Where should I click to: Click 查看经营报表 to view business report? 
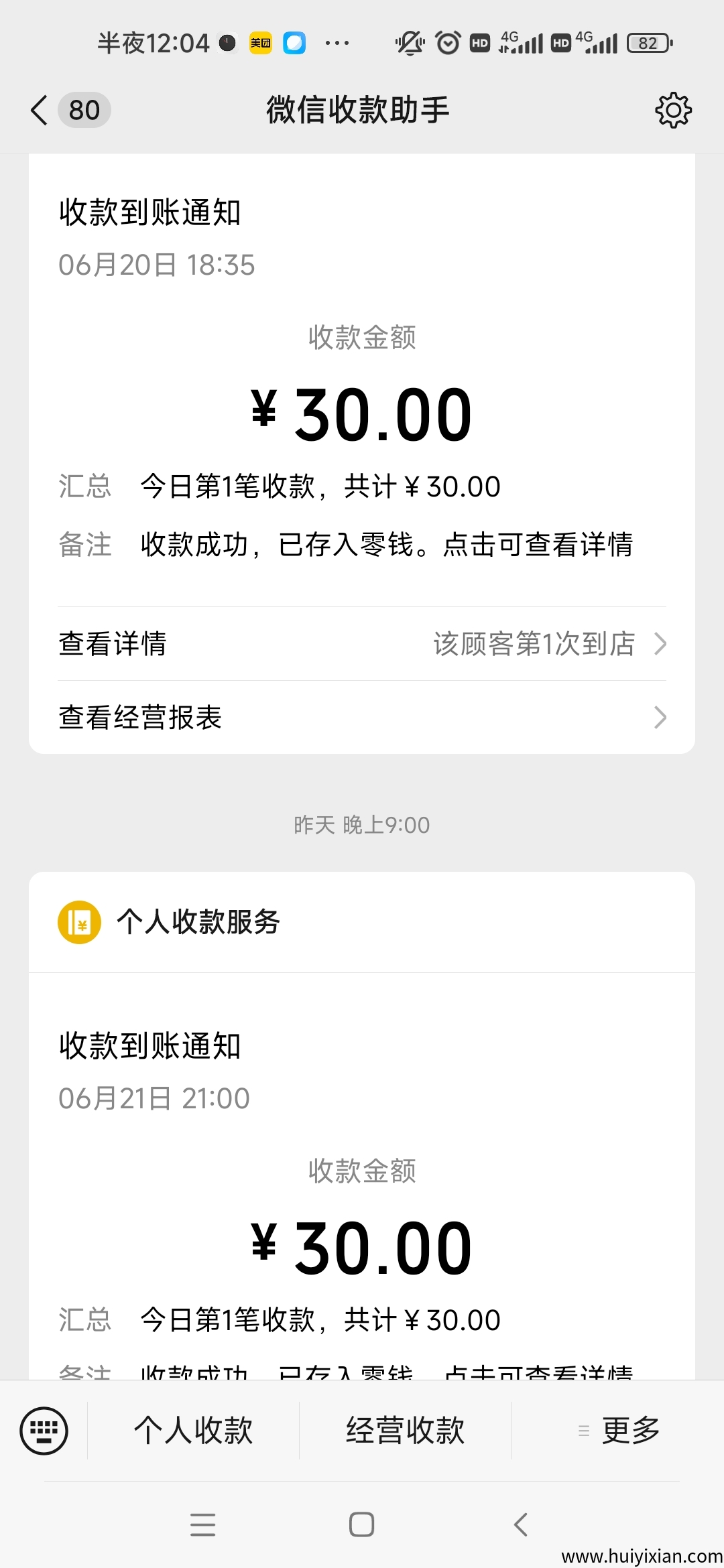(141, 717)
